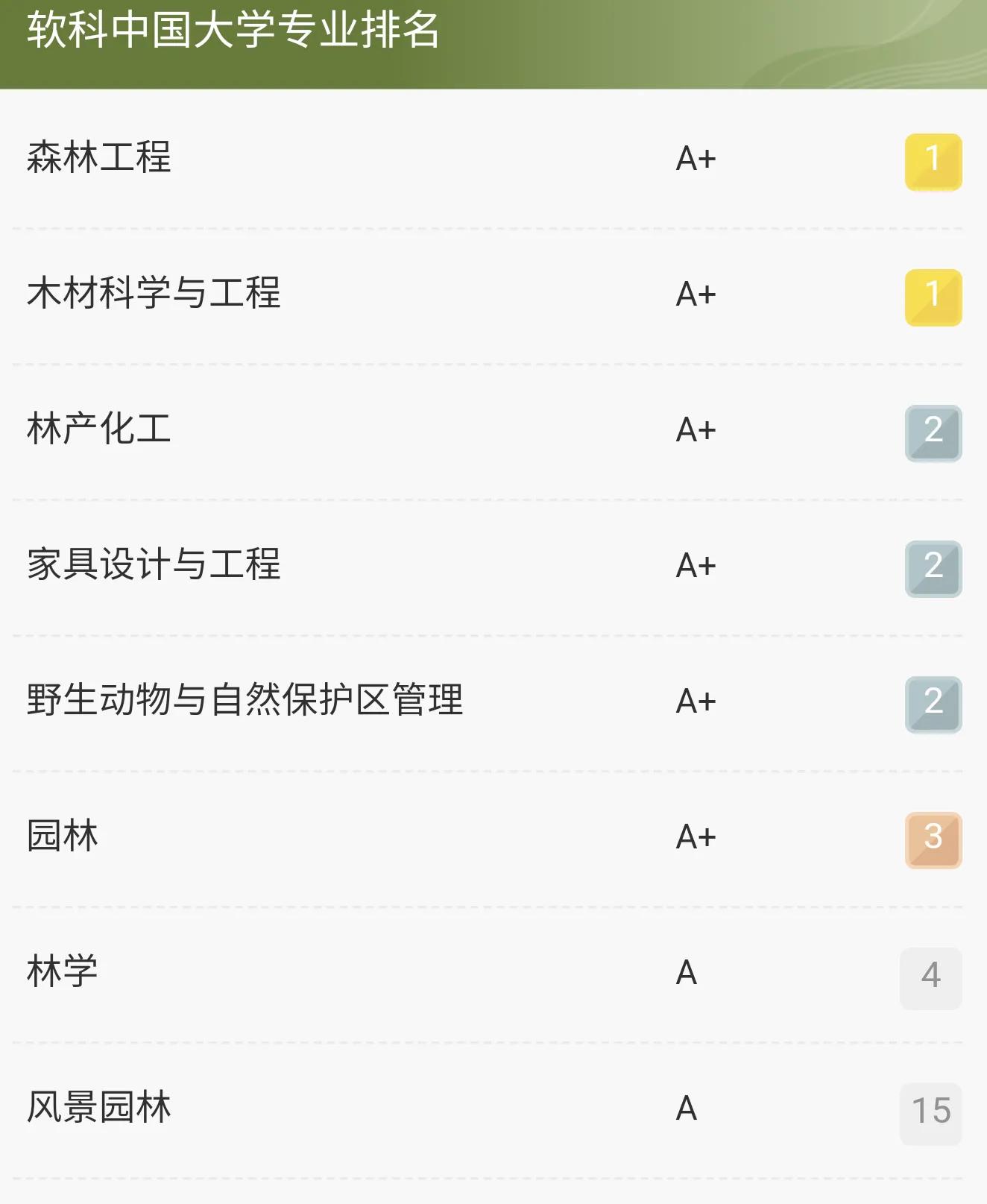This screenshot has height=1204, width=987.
Task: Click the gray rank 4 badge for 林学
Action: (933, 974)
